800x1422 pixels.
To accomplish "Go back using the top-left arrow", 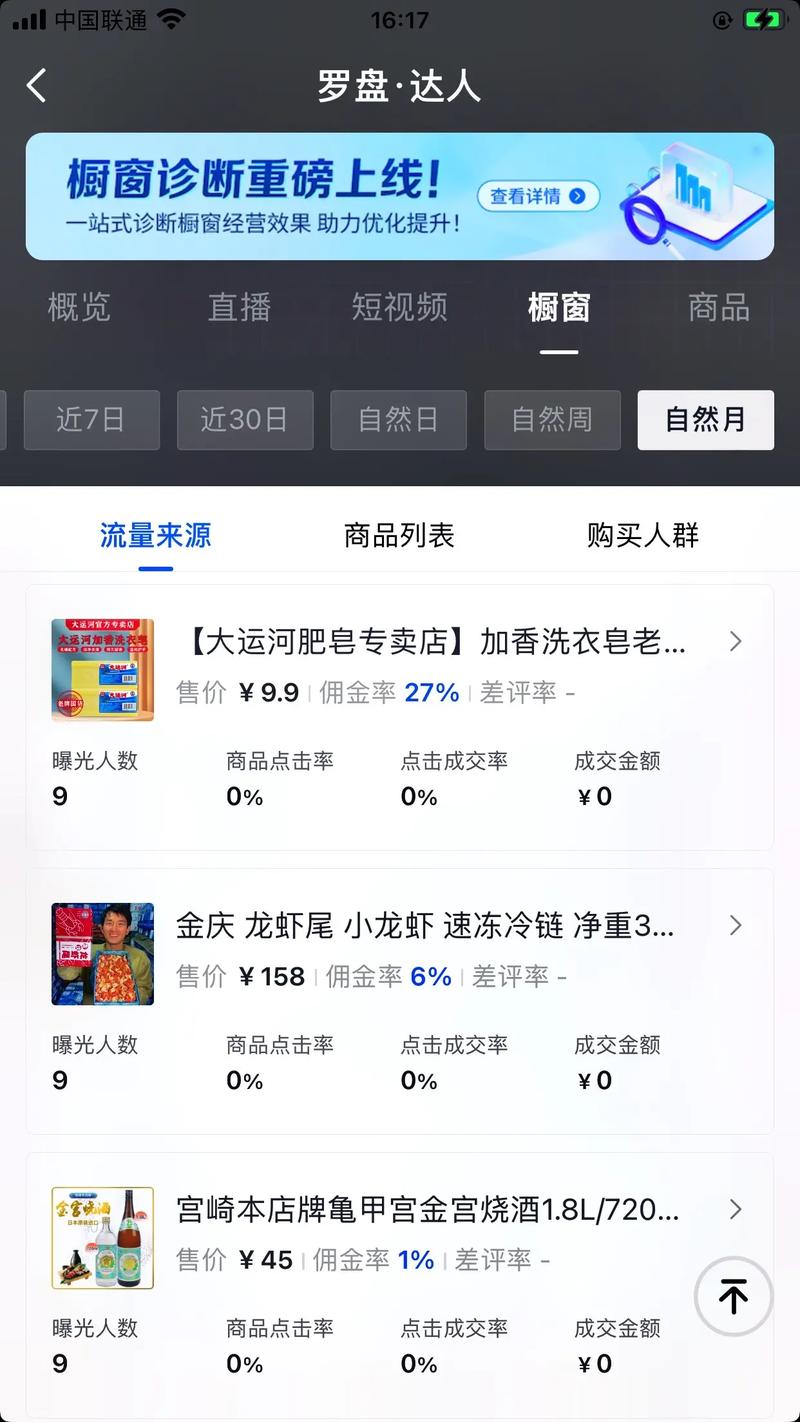I will pyautogui.click(x=37, y=86).
